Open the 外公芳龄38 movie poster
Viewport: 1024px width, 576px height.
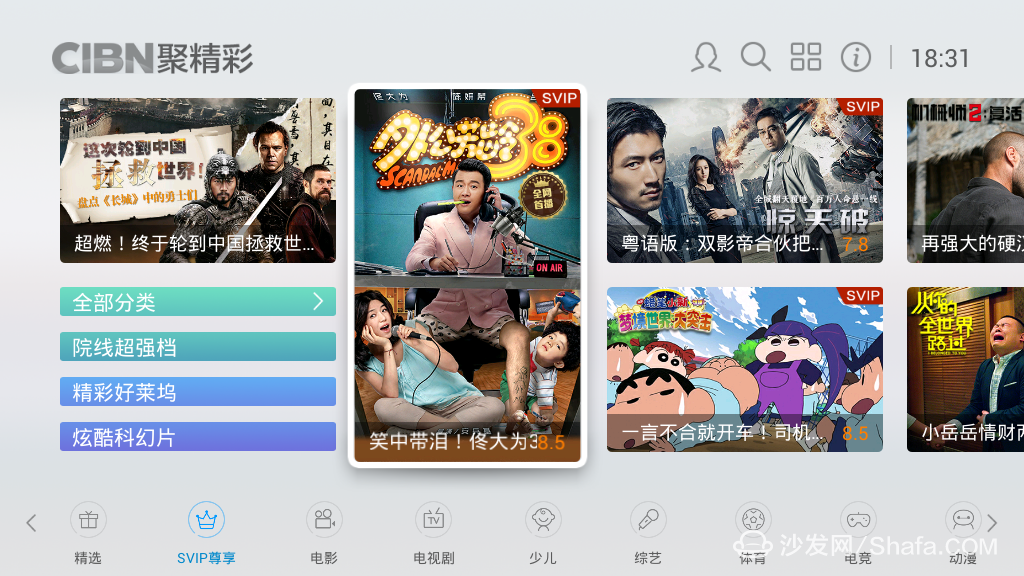pyautogui.click(x=467, y=275)
